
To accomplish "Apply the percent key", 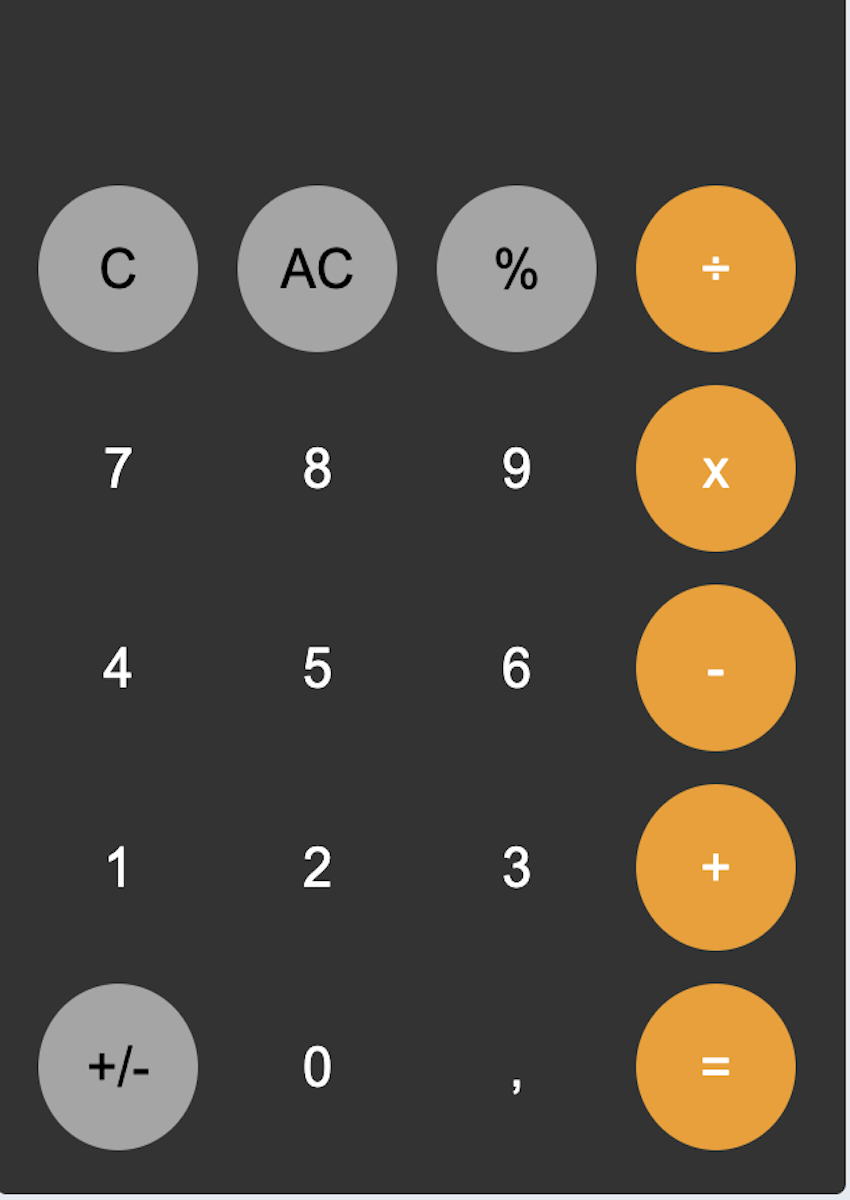I will pos(516,268).
